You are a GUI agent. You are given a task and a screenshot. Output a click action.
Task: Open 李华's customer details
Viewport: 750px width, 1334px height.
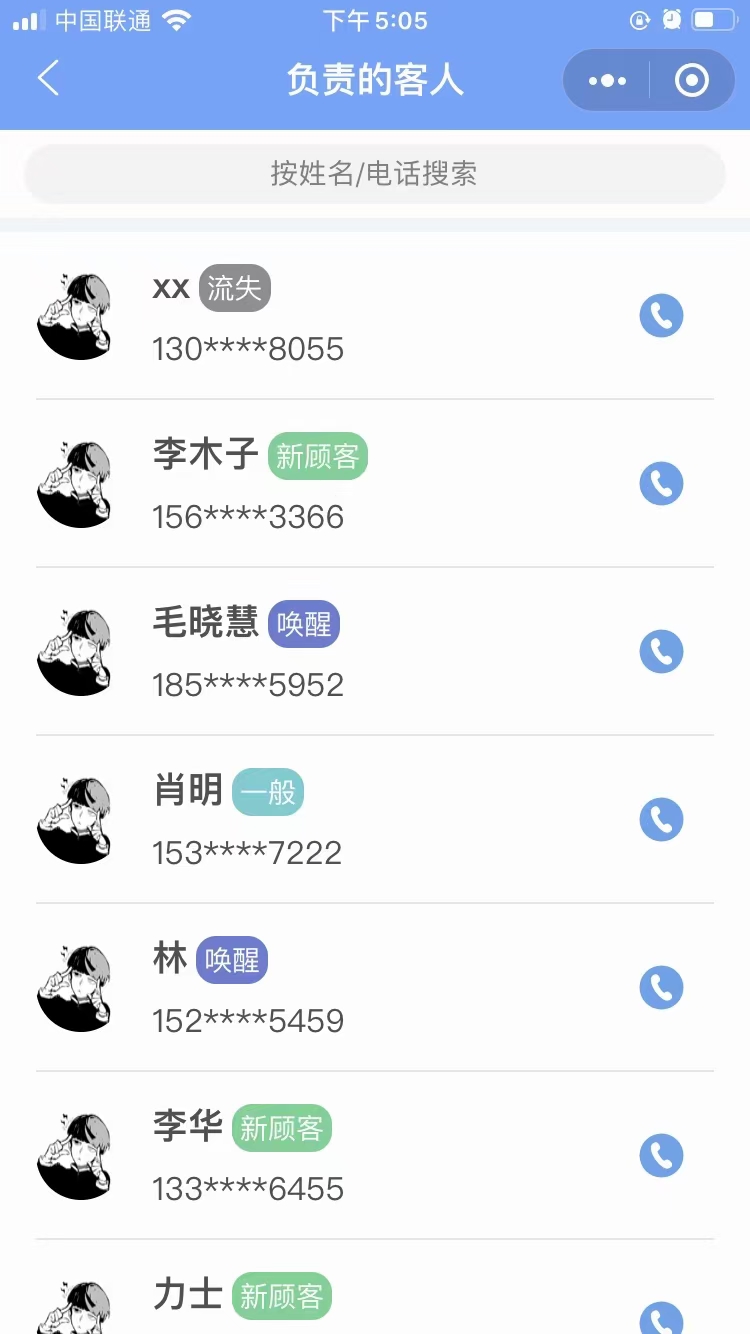pyautogui.click(x=375, y=1156)
